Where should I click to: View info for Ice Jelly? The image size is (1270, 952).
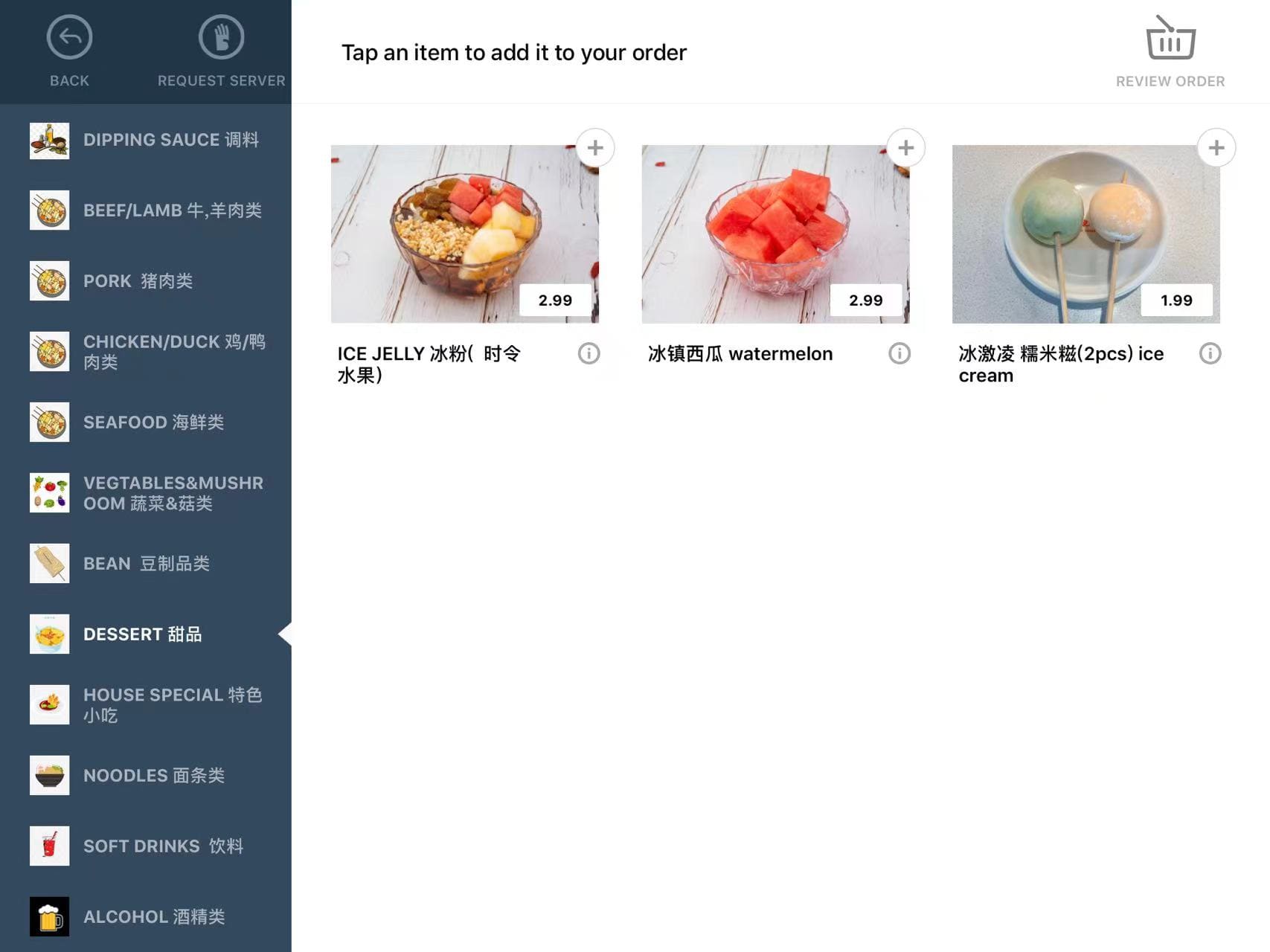tap(589, 353)
